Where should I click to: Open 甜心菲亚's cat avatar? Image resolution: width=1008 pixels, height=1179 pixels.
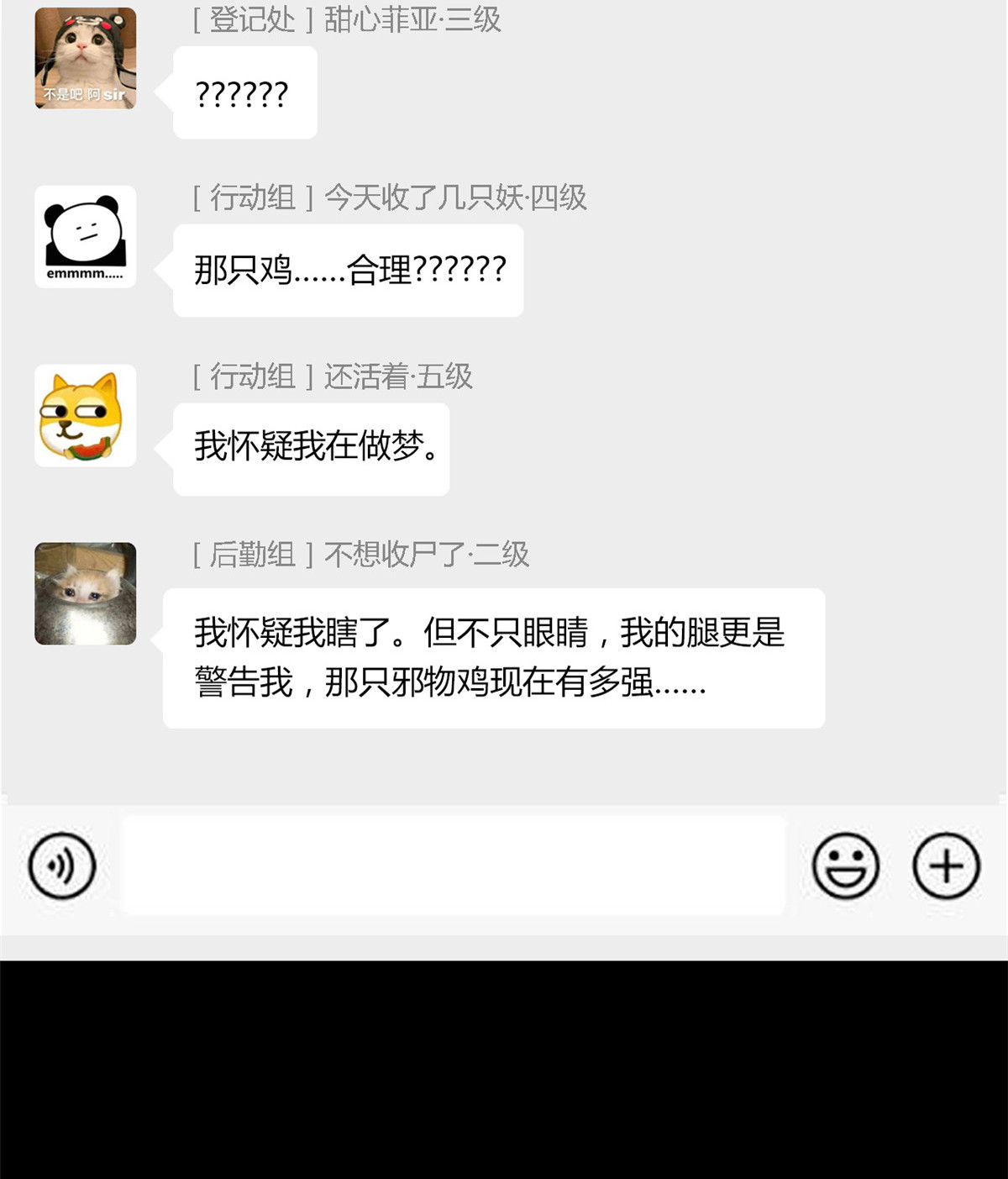tap(84, 58)
